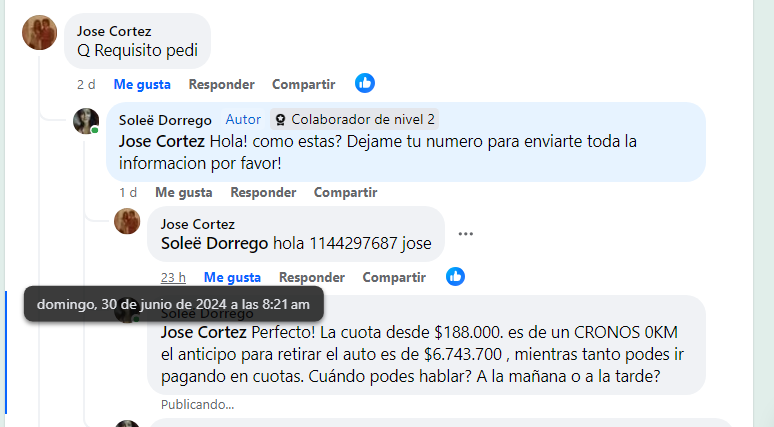Screen dimensions: 774x427
Task: Tap the 'Colaborador de nivel 2' badge
Action: click(x=354, y=119)
